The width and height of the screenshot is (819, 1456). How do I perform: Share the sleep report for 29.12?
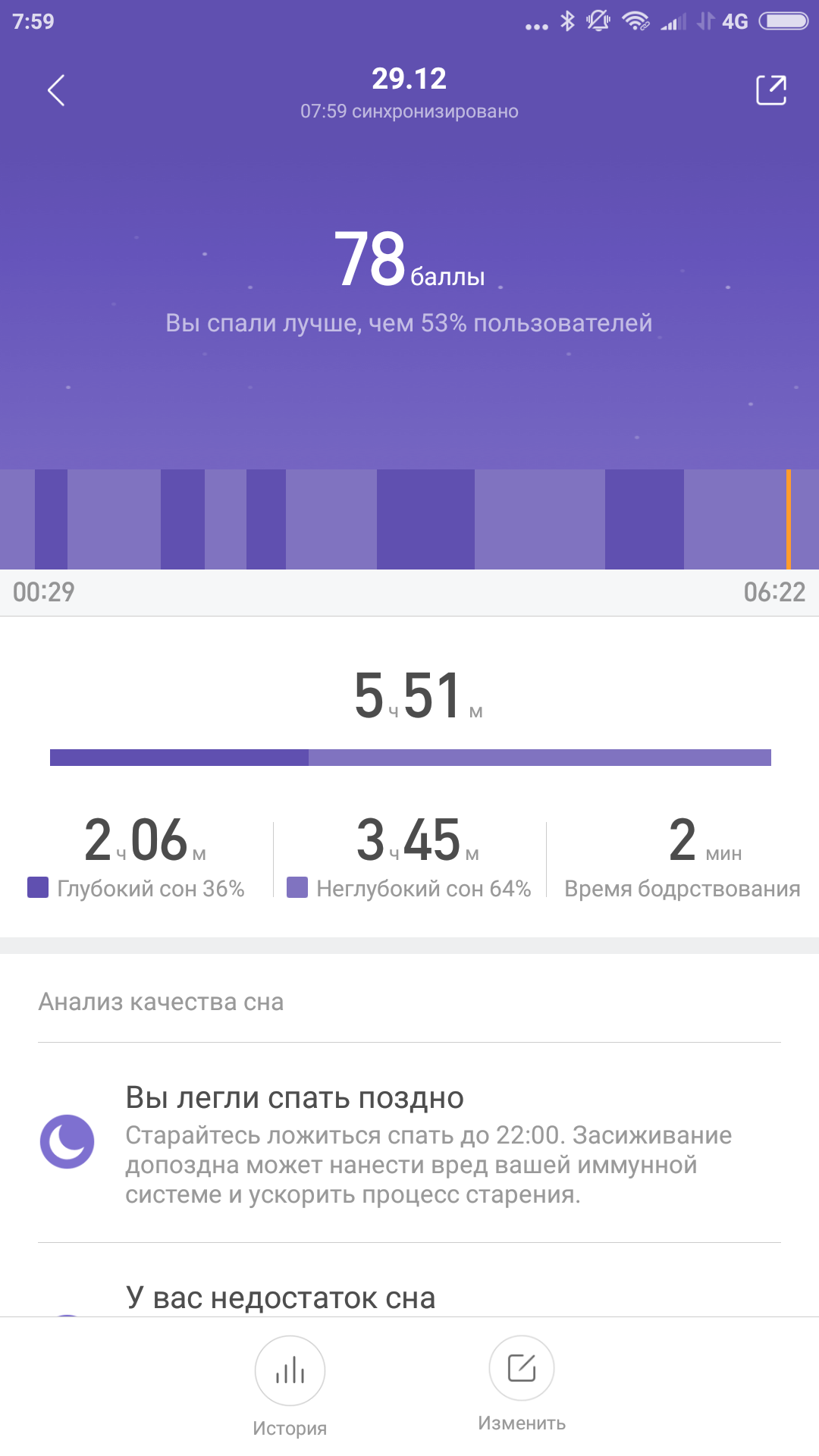(x=770, y=90)
